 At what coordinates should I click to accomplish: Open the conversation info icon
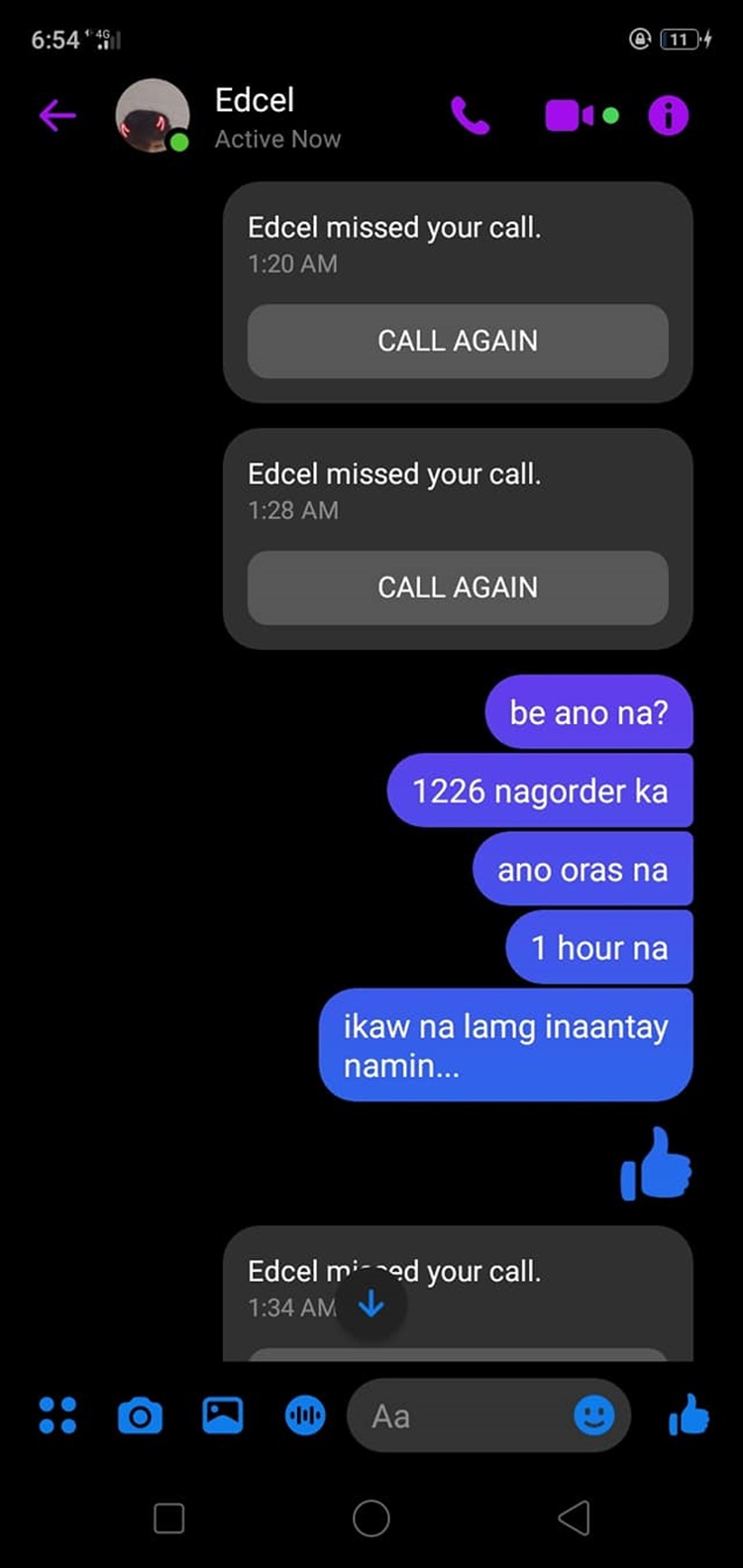tap(669, 116)
